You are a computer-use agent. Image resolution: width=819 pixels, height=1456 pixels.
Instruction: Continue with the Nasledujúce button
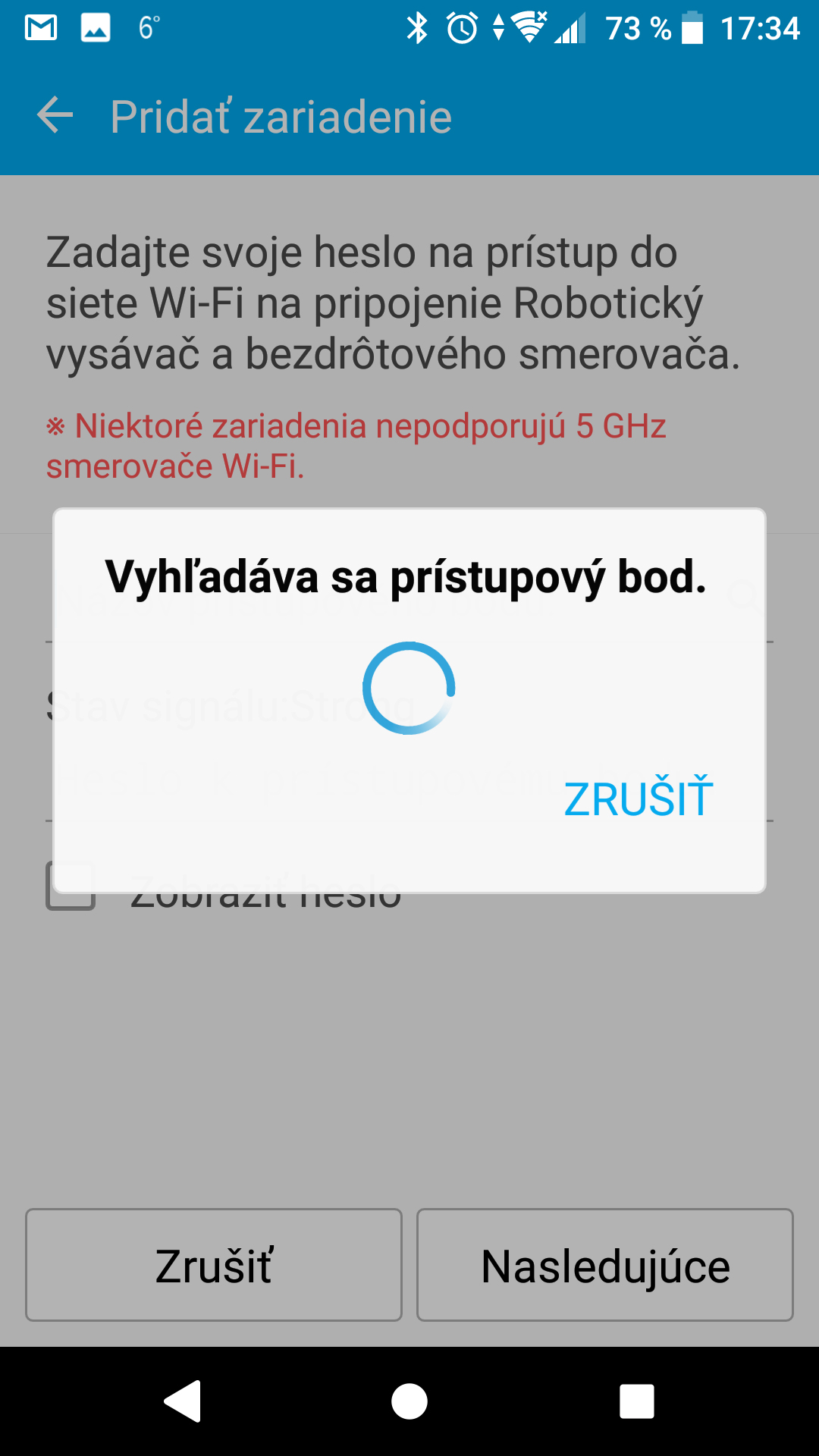[x=605, y=1265]
